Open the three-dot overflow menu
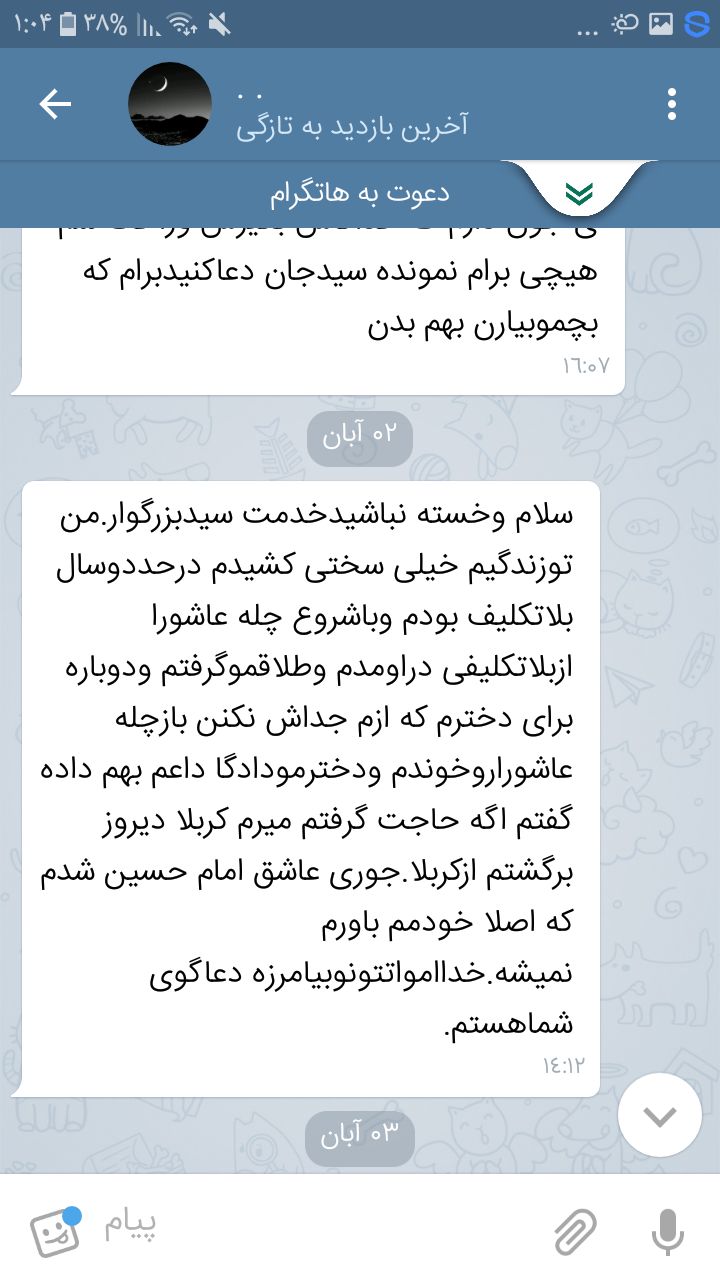The height and width of the screenshot is (1280, 720). point(671,104)
